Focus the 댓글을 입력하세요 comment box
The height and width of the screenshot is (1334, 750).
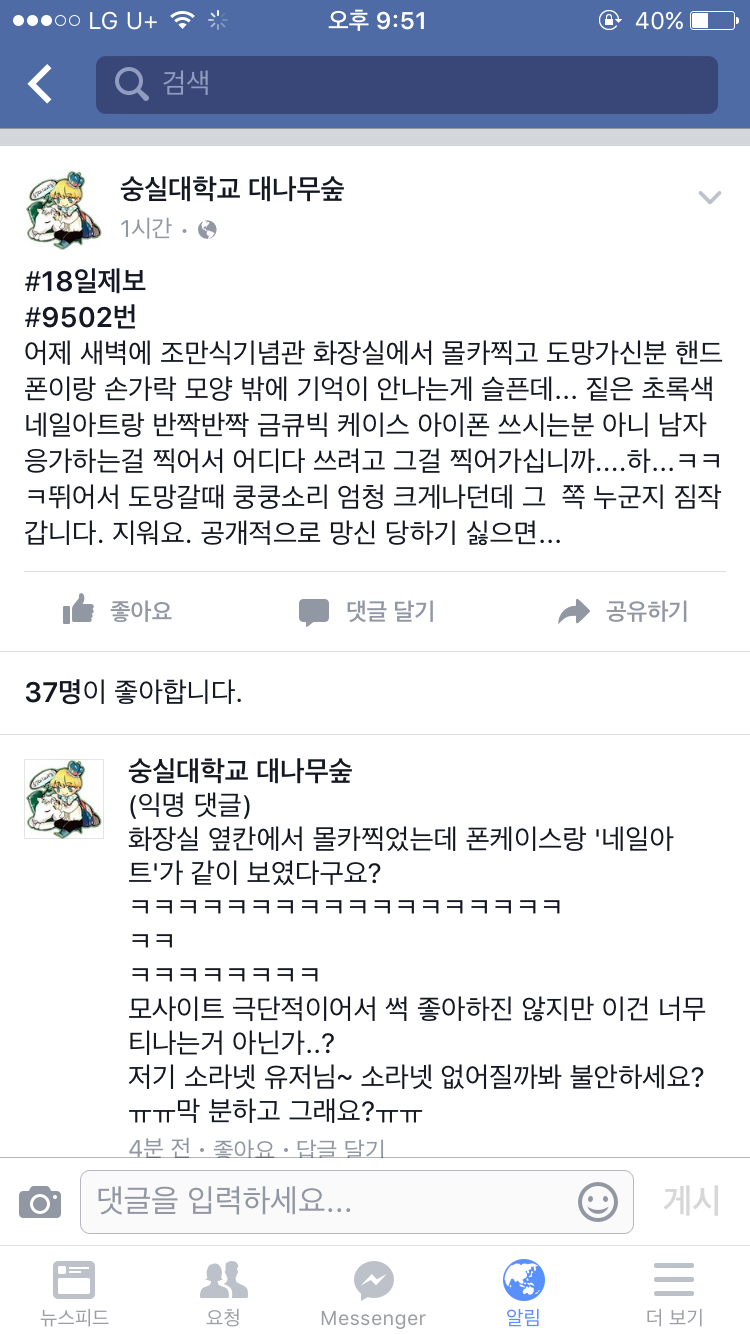coord(330,1201)
